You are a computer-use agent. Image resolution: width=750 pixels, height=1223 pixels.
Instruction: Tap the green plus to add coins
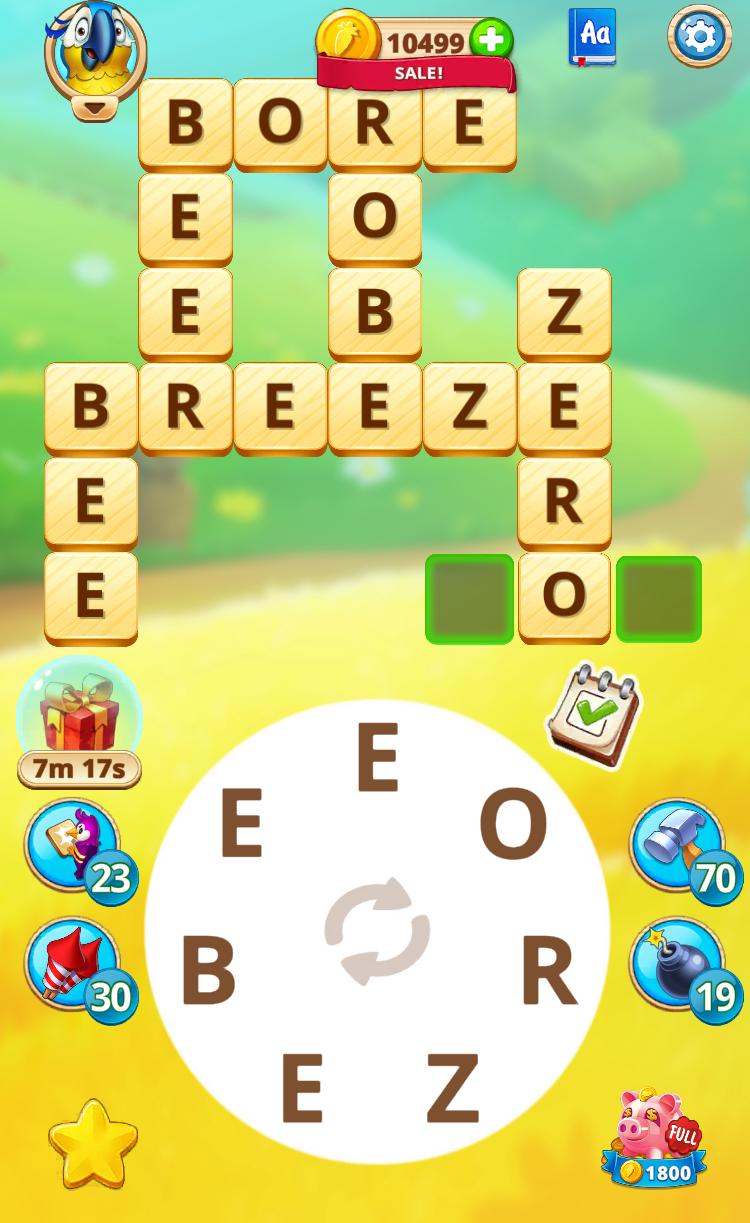click(x=491, y=41)
